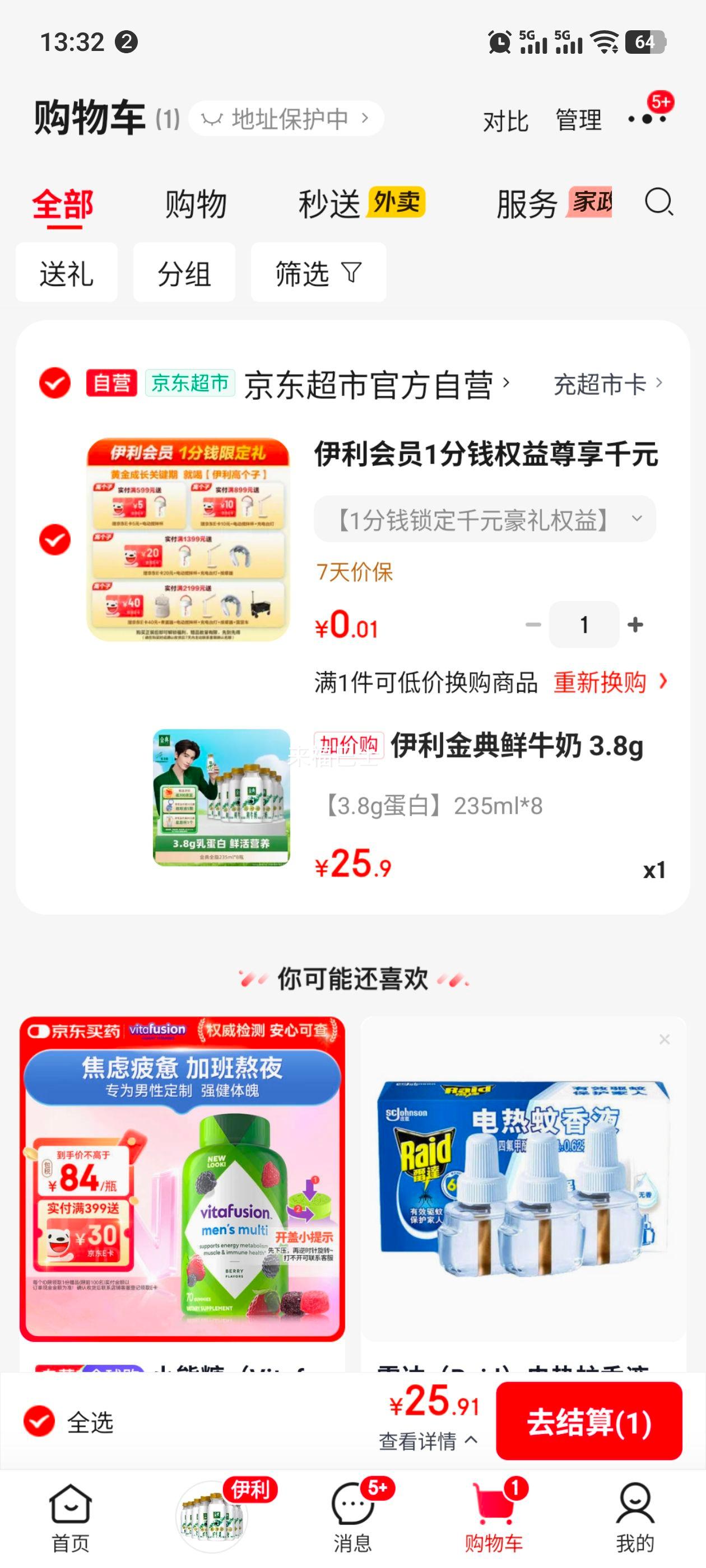Dismiss the Raid 电热蚊香液 recommendation
This screenshot has height=1568, width=706.
coord(665,1040)
